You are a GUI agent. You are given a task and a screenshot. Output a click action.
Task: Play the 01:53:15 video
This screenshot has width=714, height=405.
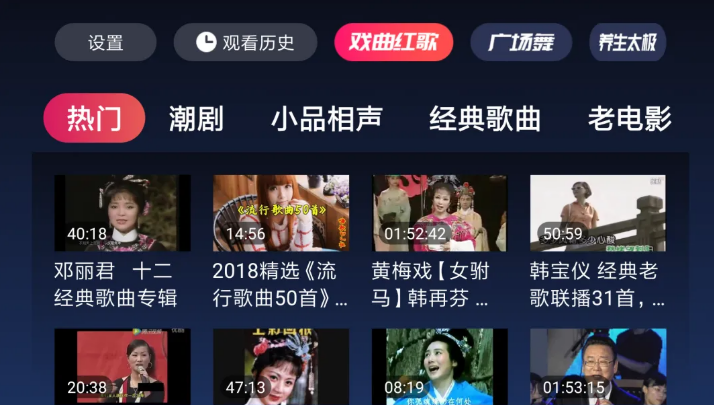pyautogui.click(x=598, y=365)
